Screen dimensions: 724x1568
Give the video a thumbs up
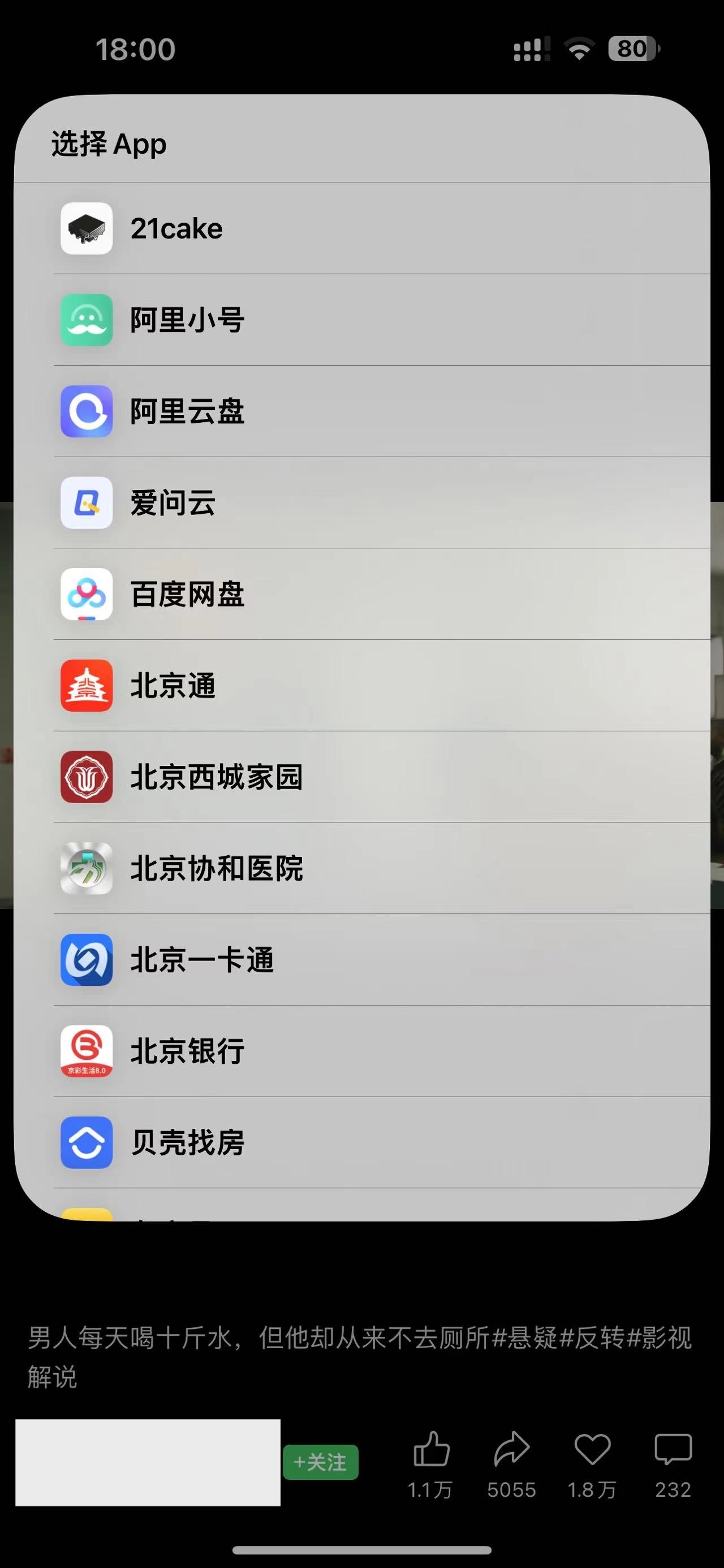coord(431,1450)
